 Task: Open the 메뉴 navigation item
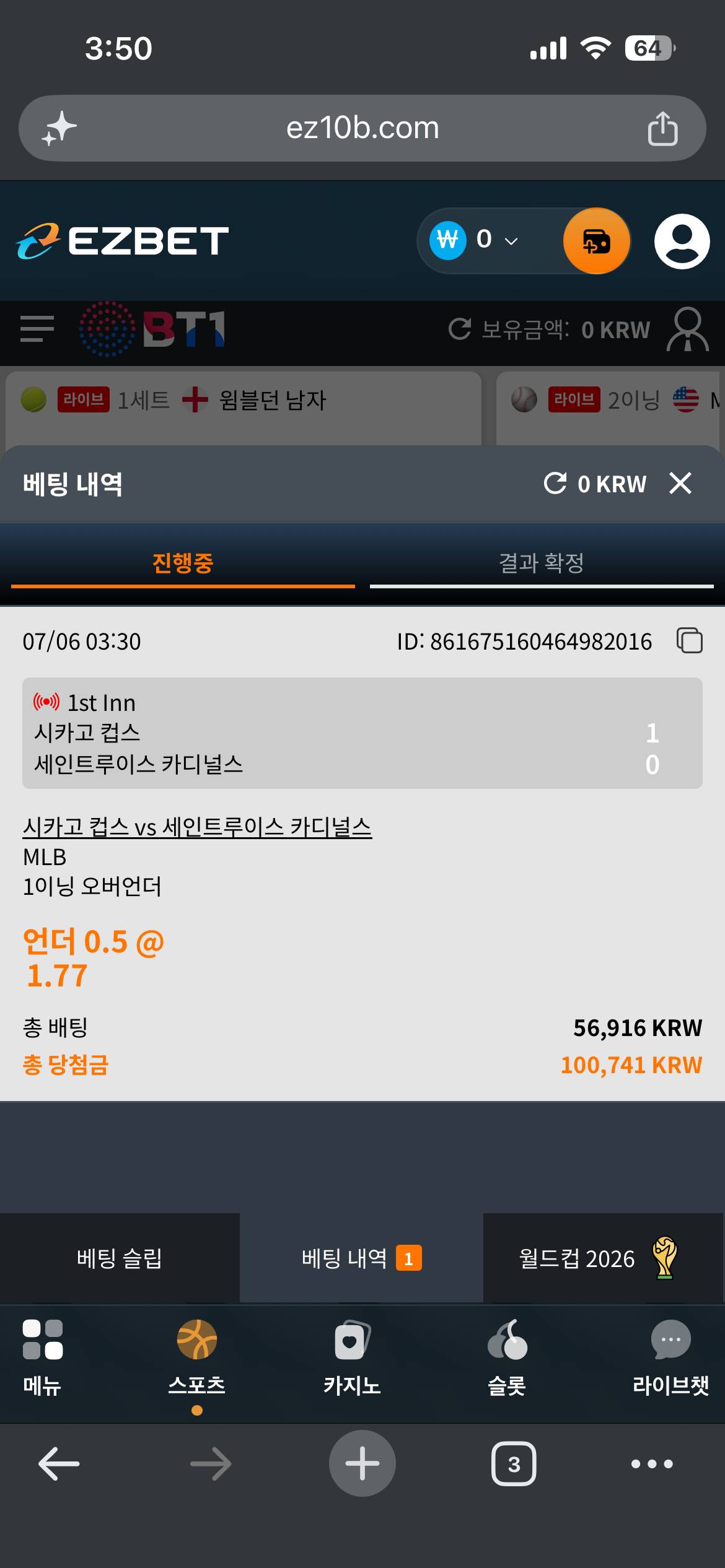[x=42, y=1357]
